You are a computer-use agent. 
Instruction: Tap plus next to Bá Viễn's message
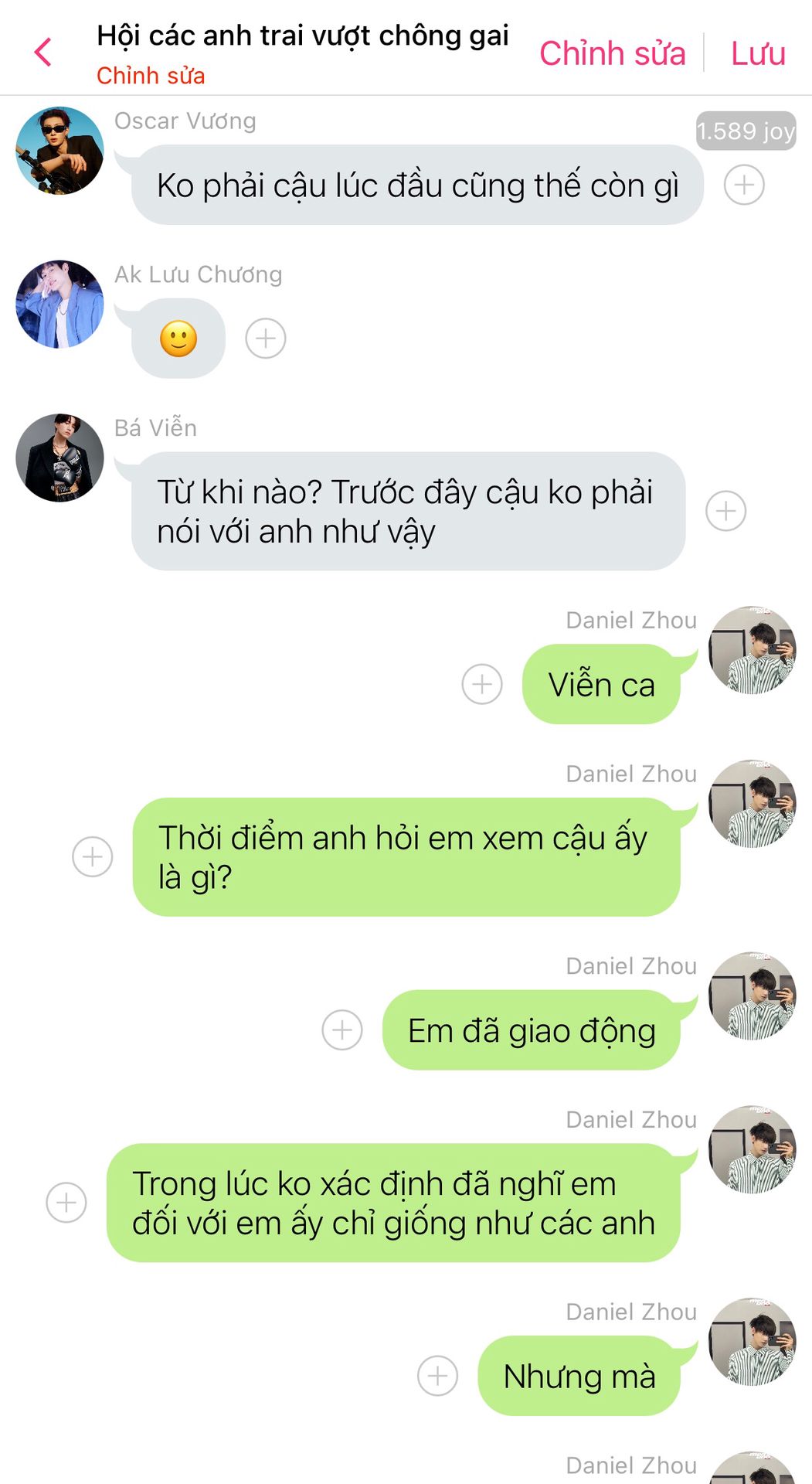726,511
